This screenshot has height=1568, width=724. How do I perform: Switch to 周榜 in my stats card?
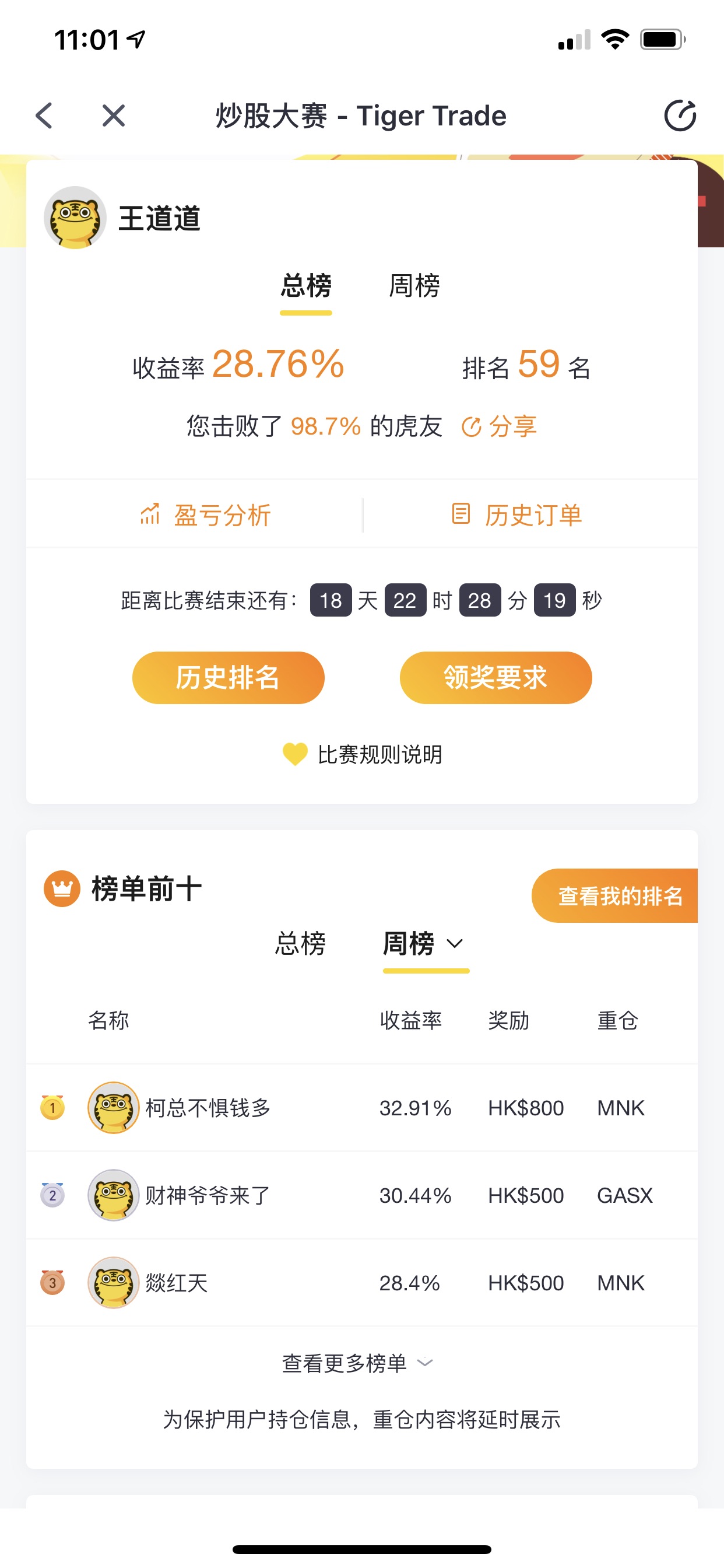click(x=414, y=286)
